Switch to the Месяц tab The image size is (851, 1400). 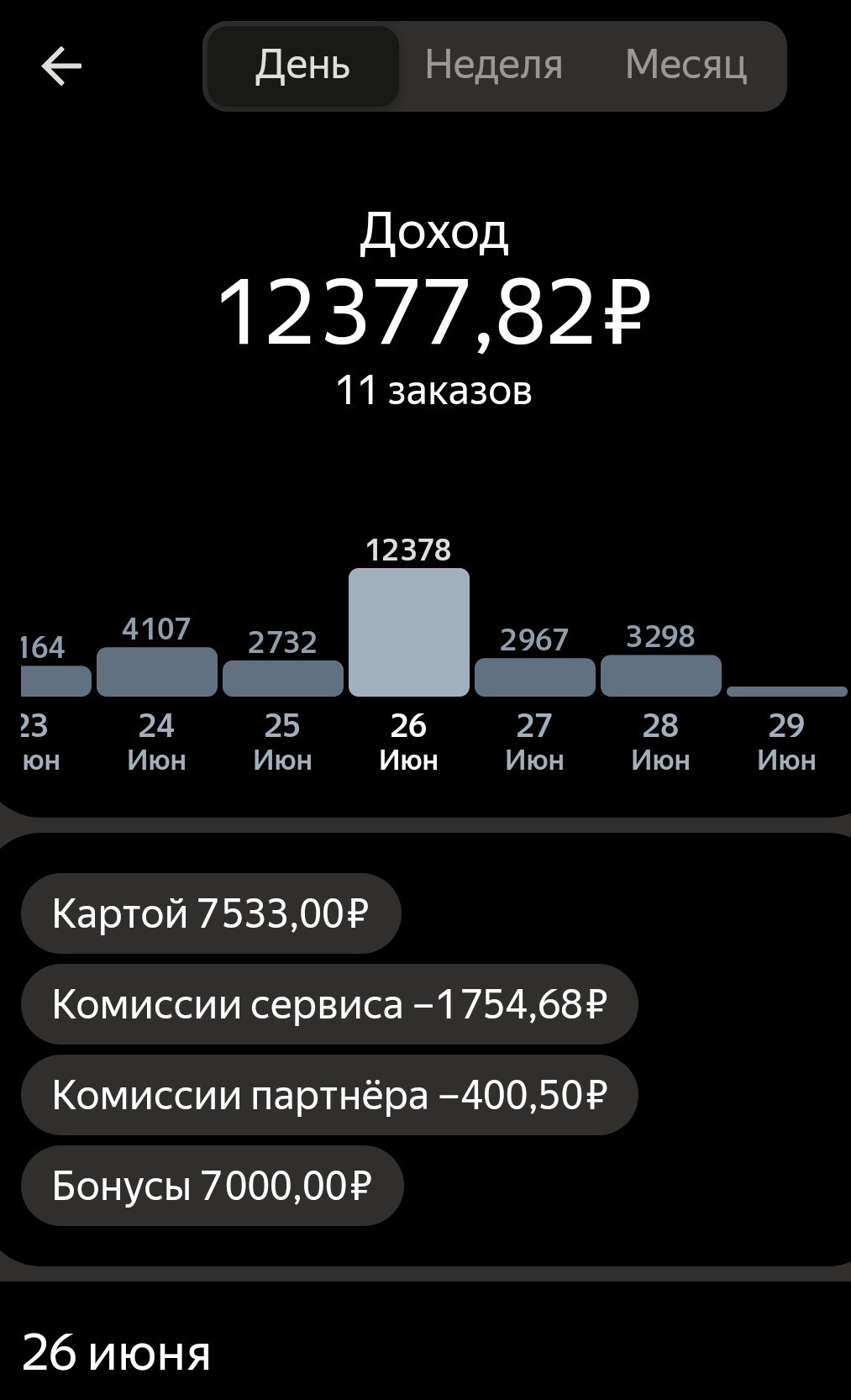click(x=686, y=66)
